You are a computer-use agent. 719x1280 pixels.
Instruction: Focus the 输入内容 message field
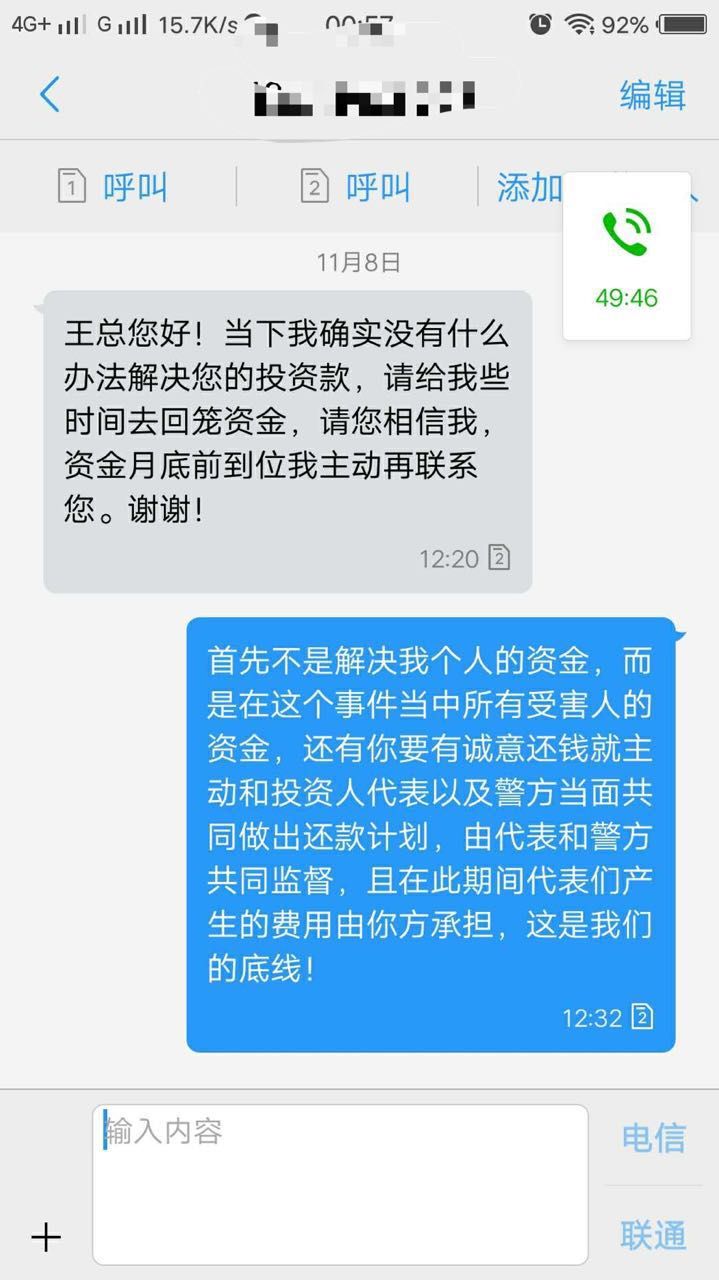pyautogui.click(x=340, y=1184)
